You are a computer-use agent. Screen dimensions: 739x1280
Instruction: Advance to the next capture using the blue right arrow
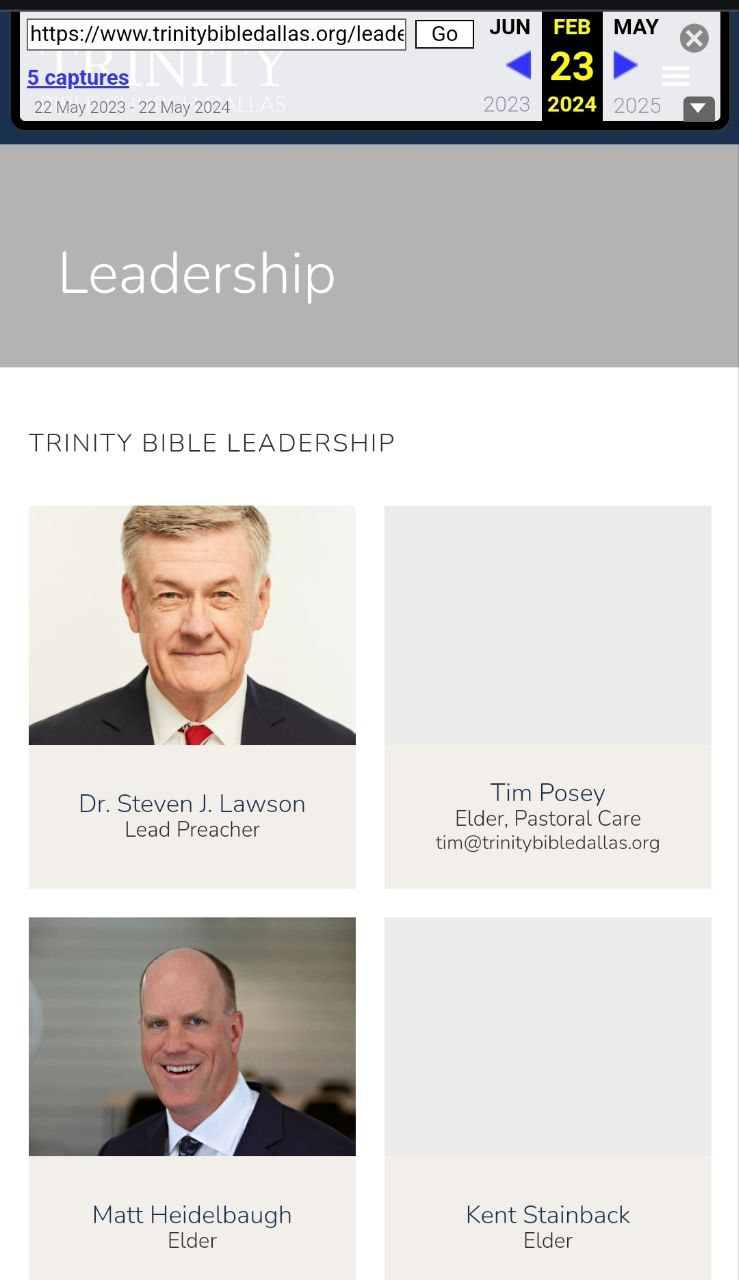[x=625, y=64]
